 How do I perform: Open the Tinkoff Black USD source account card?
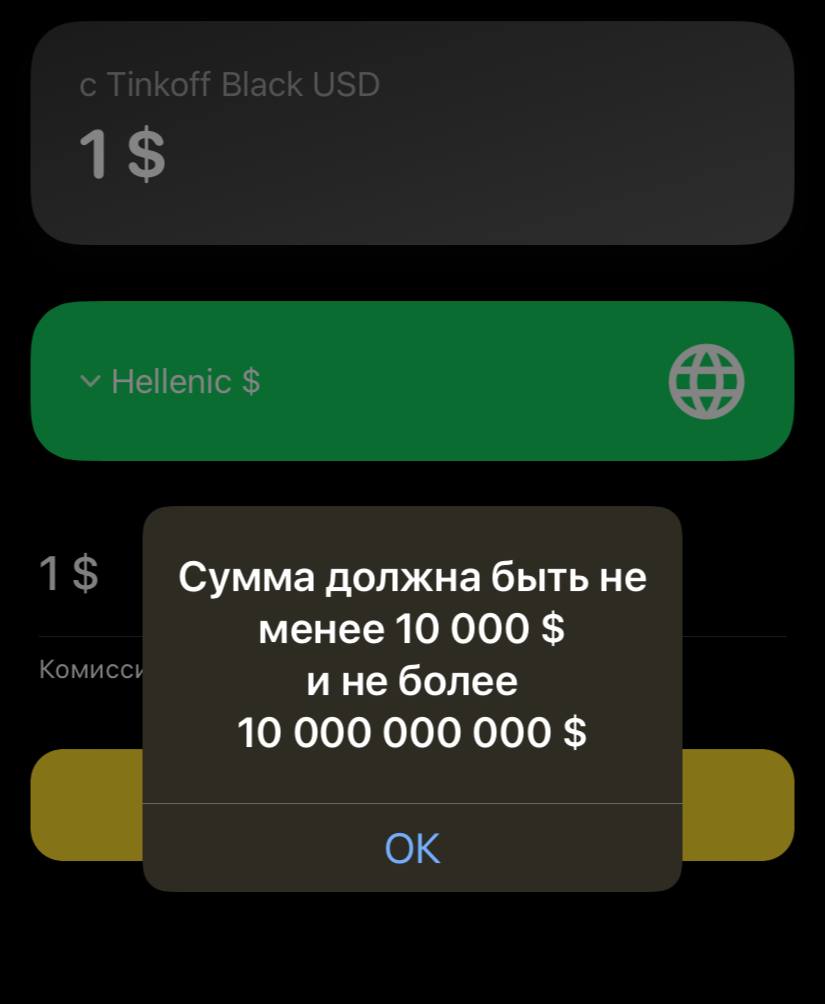click(x=412, y=133)
